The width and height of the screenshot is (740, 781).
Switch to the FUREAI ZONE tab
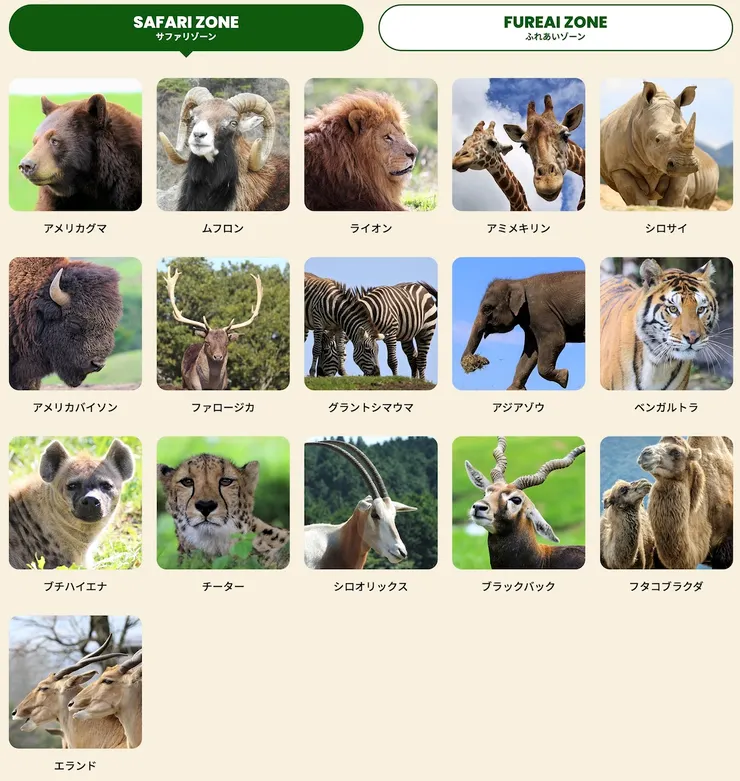click(556, 27)
